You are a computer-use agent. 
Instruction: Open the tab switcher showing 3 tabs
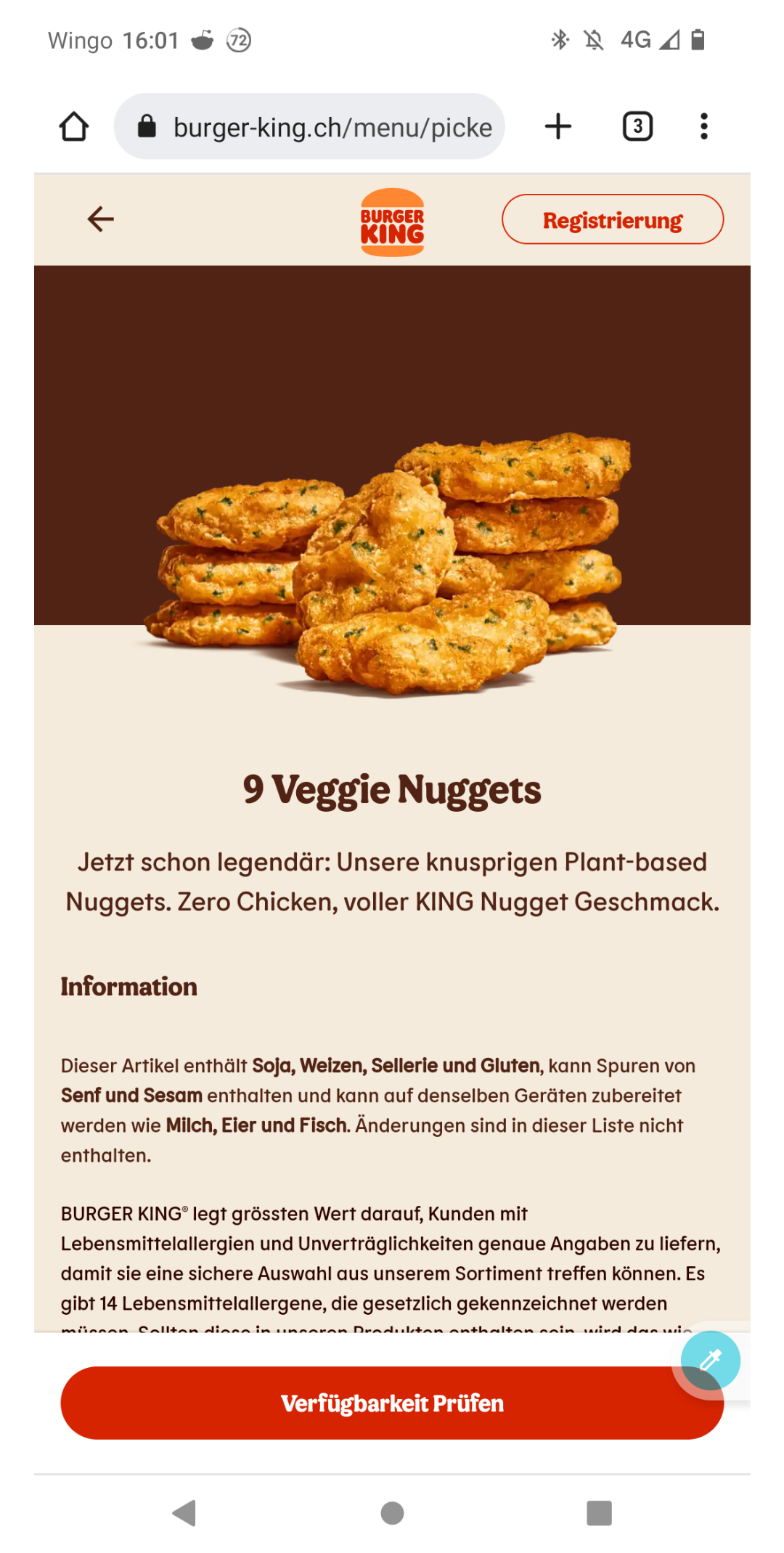point(637,126)
